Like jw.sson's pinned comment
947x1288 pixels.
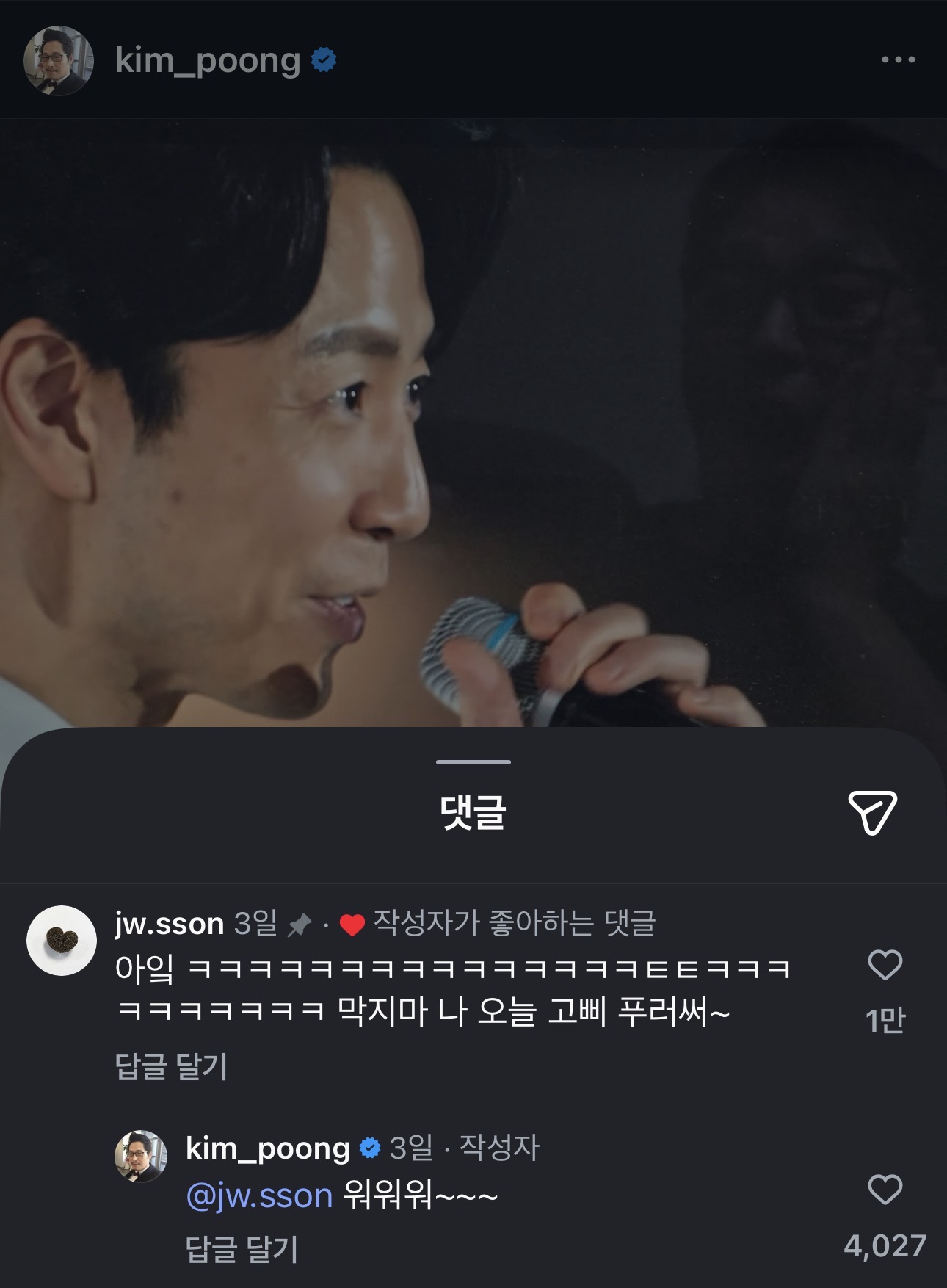tap(885, 965)
